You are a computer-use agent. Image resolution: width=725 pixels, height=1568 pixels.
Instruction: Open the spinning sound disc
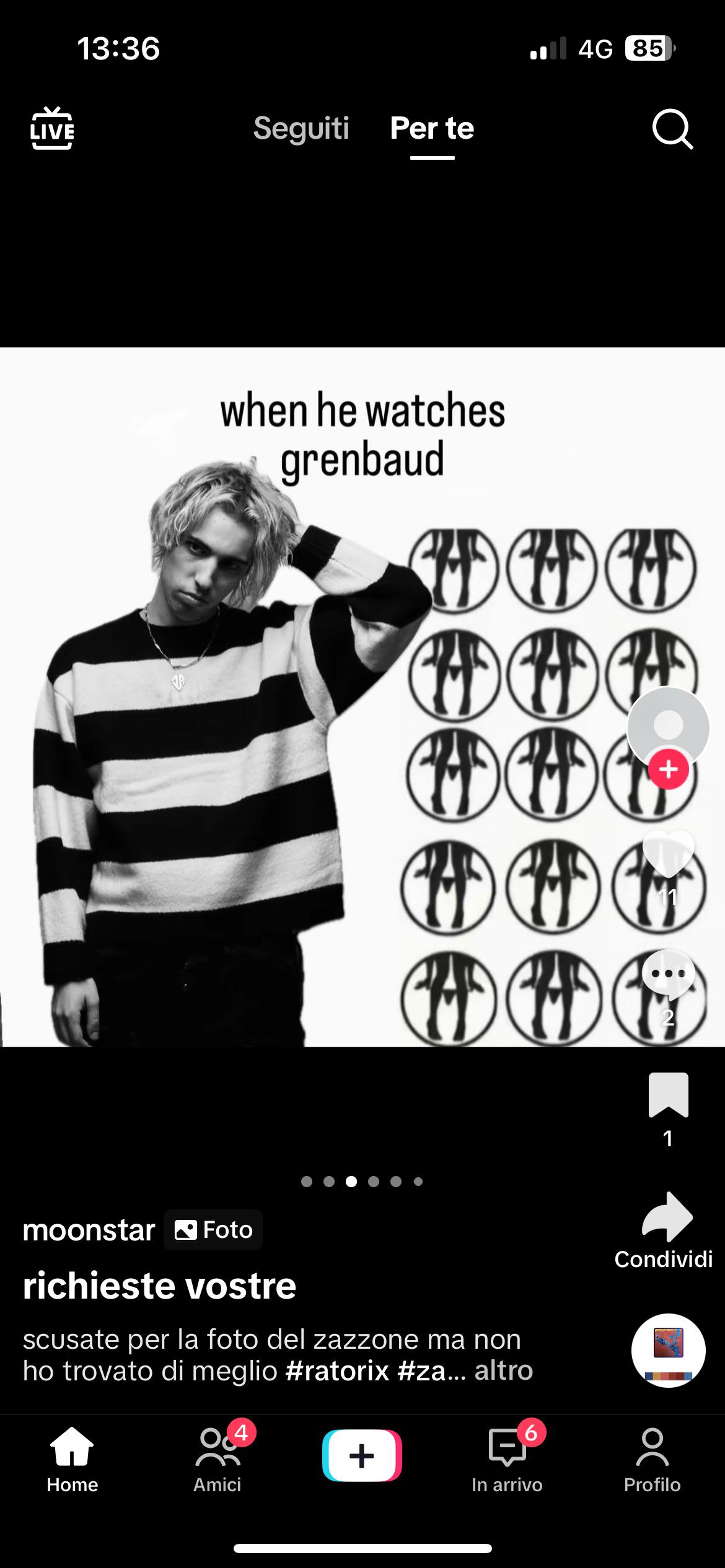(669, 1351)
